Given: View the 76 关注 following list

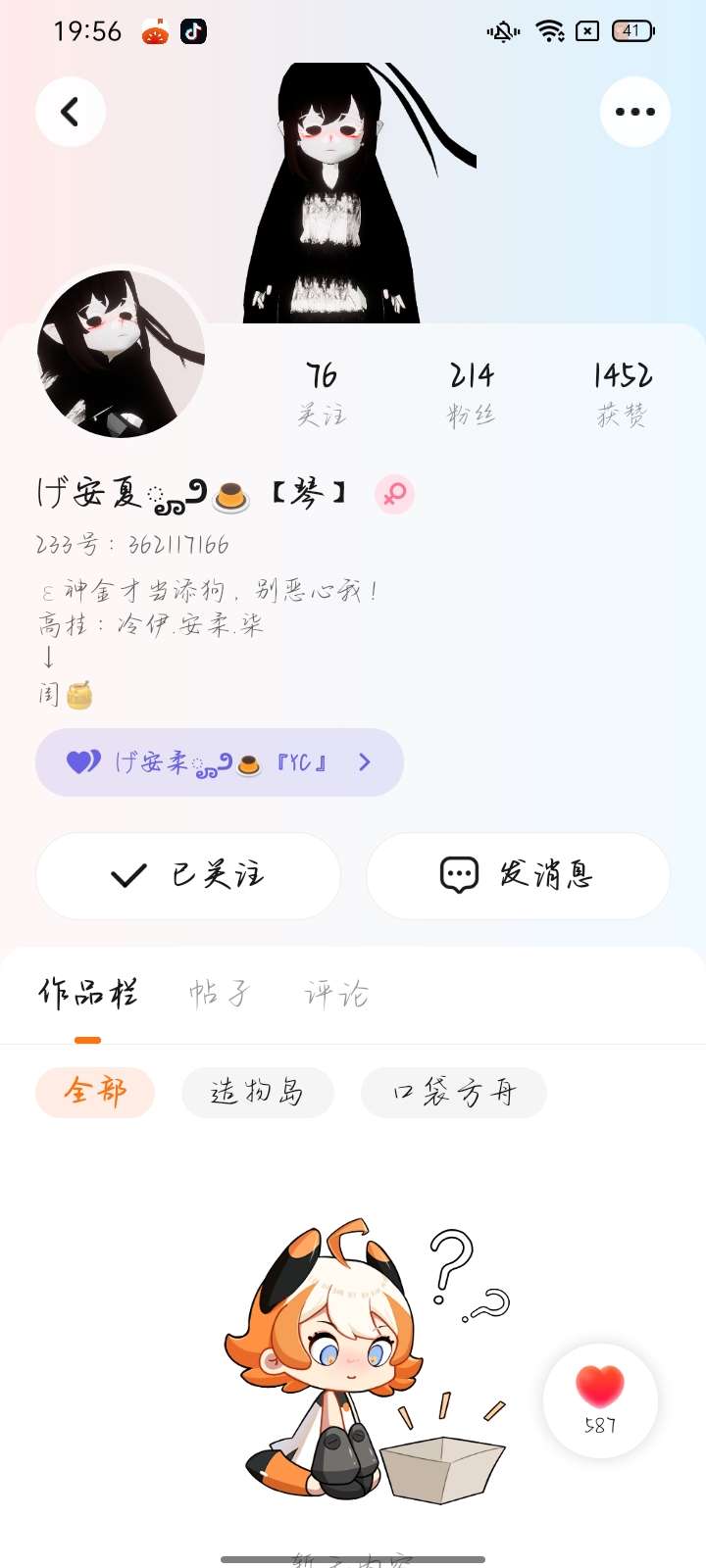Looking at the screenshot, I should [x=322, y=394].
